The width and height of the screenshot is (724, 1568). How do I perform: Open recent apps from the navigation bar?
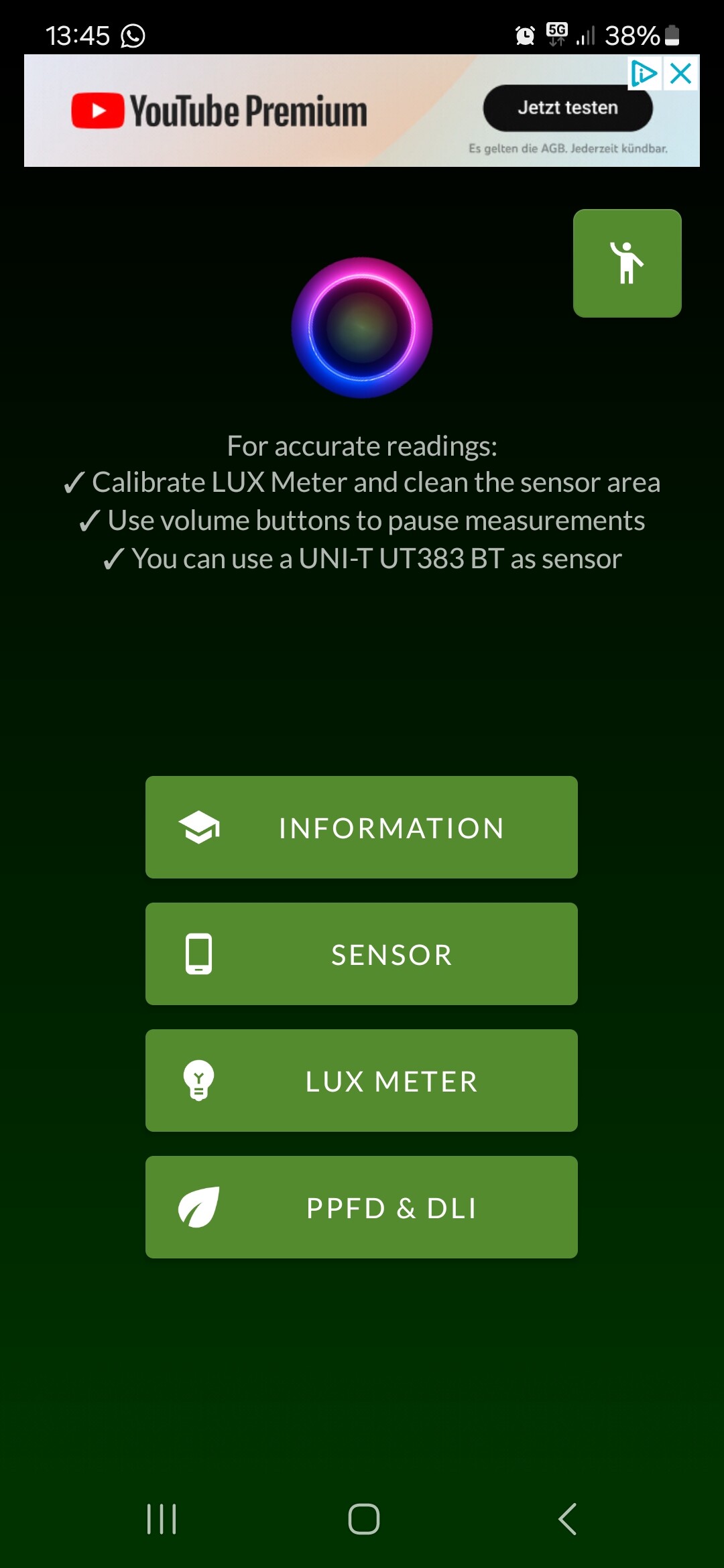point(162,1518)
